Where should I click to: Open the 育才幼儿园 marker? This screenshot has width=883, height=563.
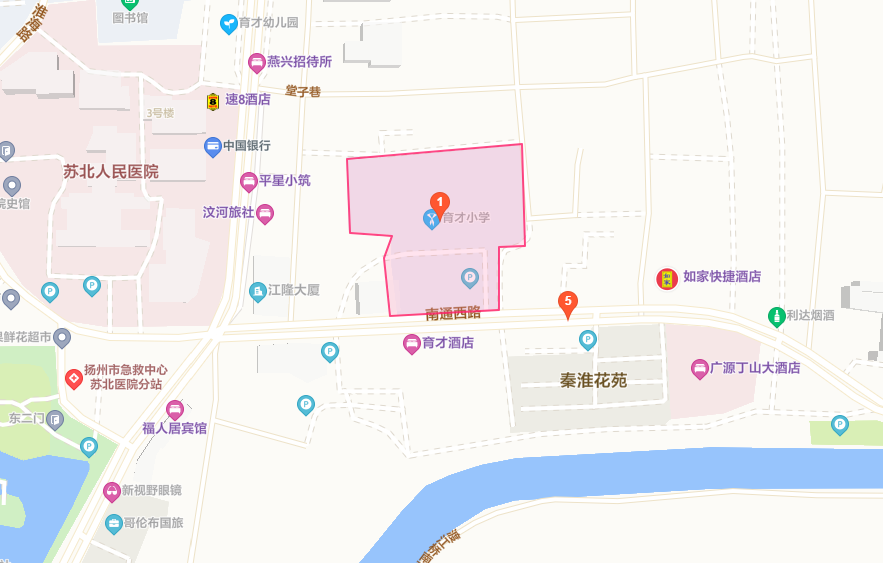[x=229, y=22]
